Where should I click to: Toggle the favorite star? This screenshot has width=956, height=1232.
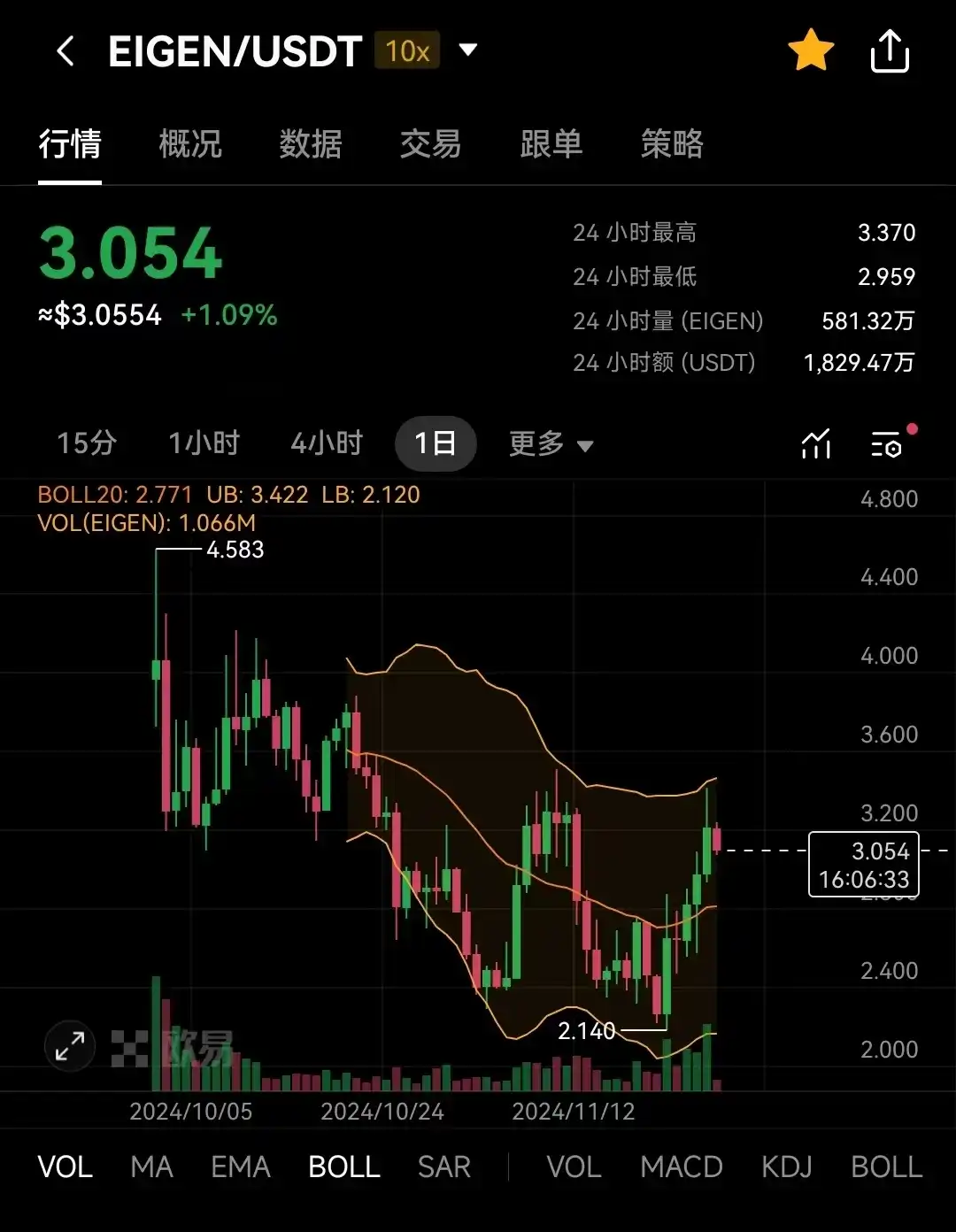point(810,50)
